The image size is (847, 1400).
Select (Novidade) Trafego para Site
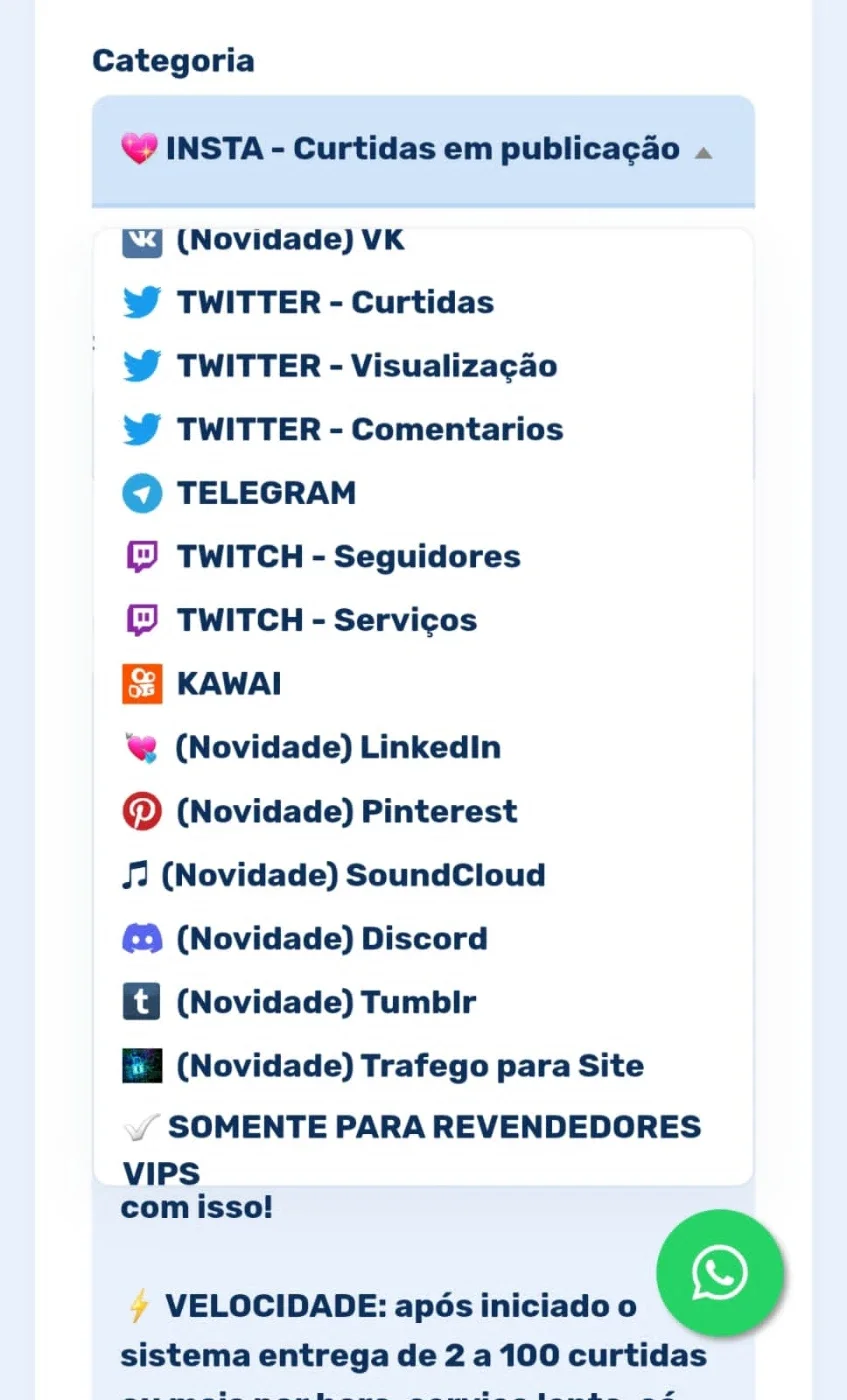click(423, 1066)
